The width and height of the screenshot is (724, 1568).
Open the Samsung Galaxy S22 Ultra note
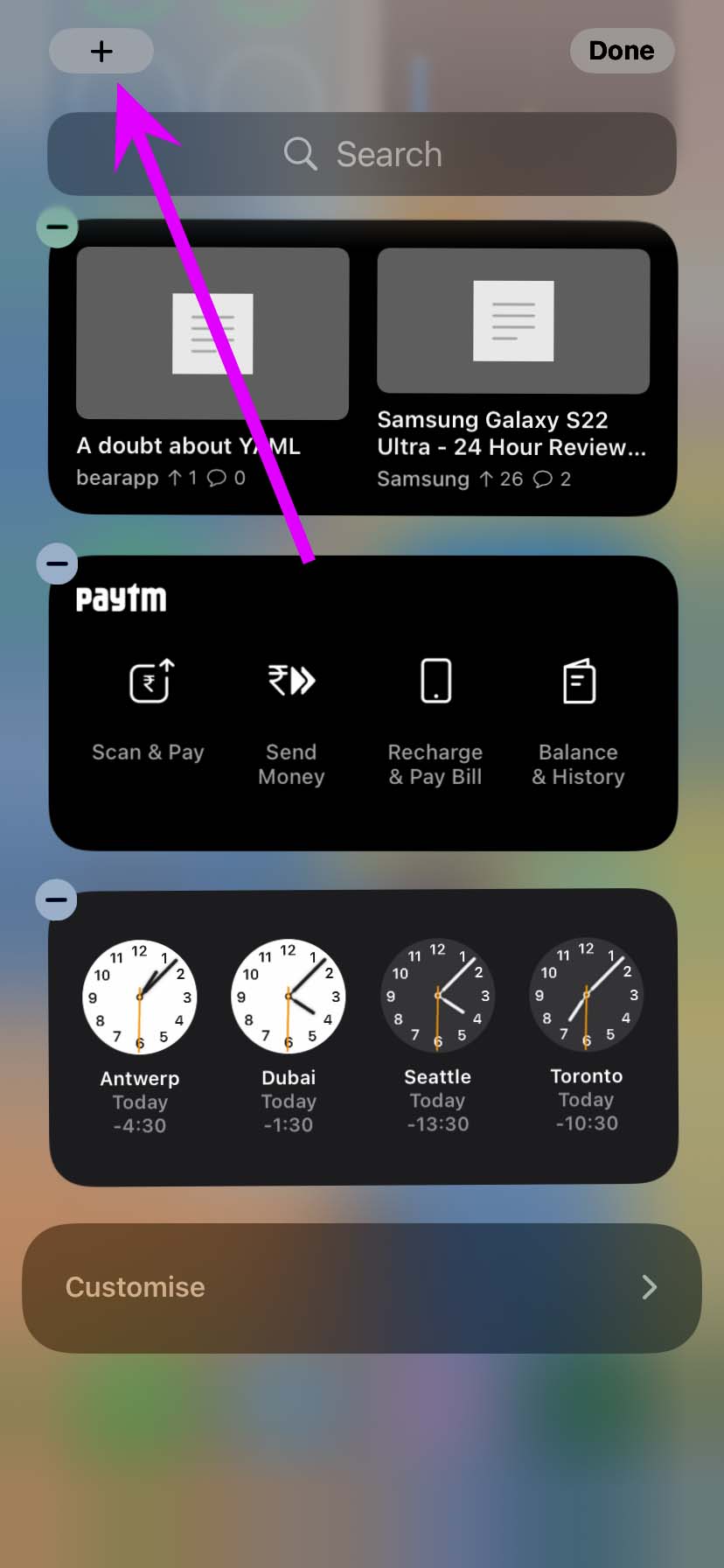point(512,350)
